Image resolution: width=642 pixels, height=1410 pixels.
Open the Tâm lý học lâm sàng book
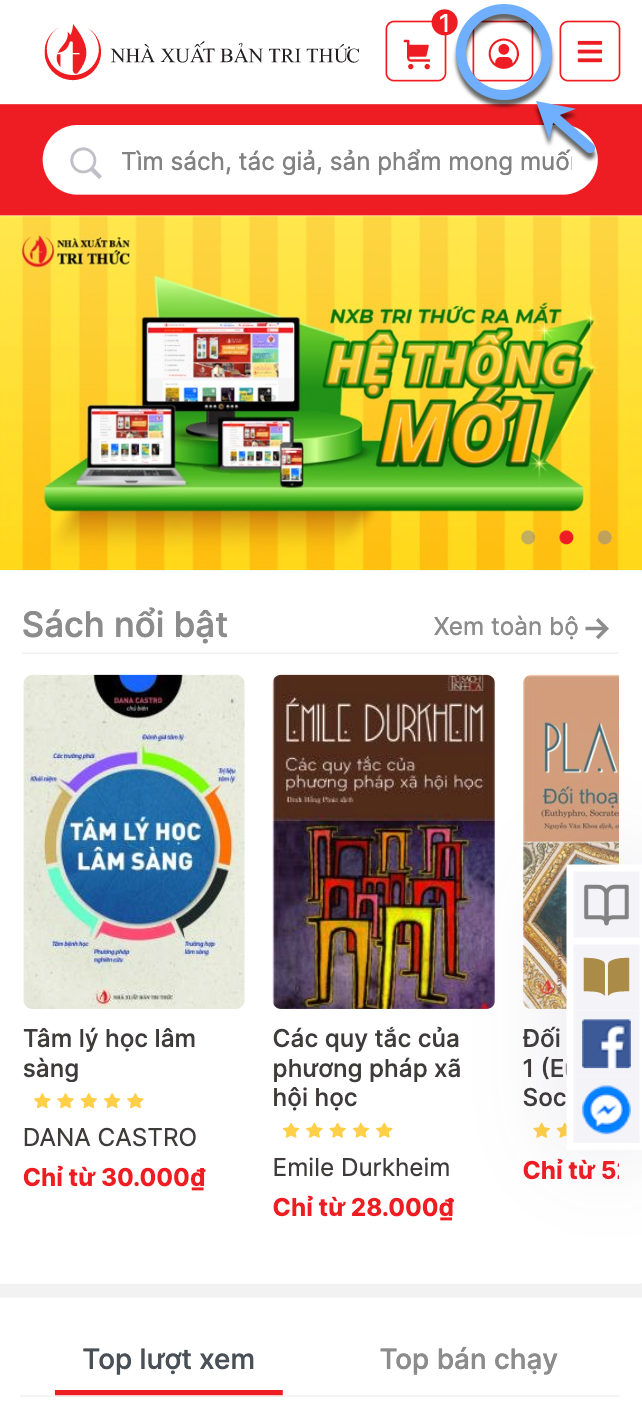pos(134,842)
